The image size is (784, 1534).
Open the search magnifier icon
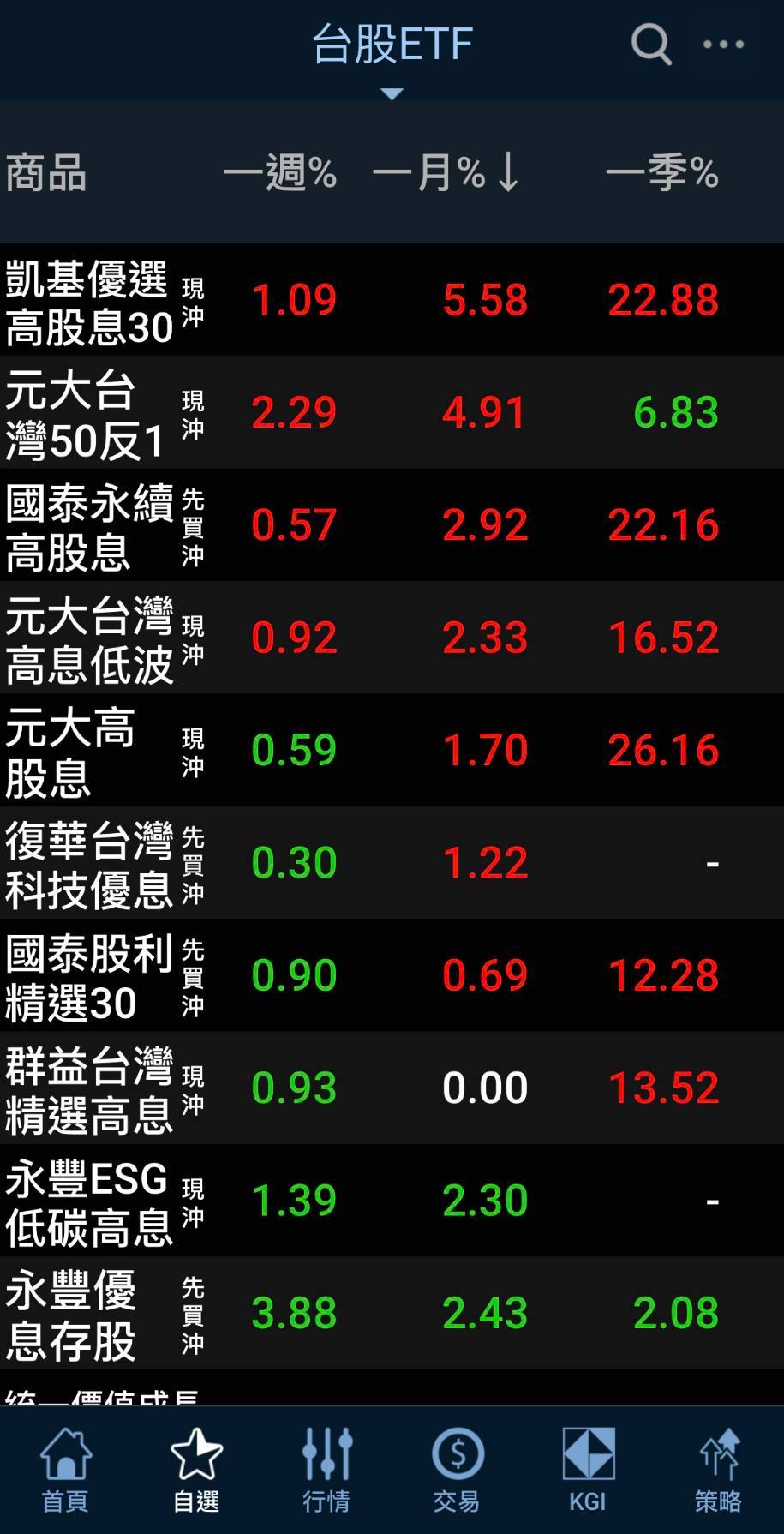point(651,44)
